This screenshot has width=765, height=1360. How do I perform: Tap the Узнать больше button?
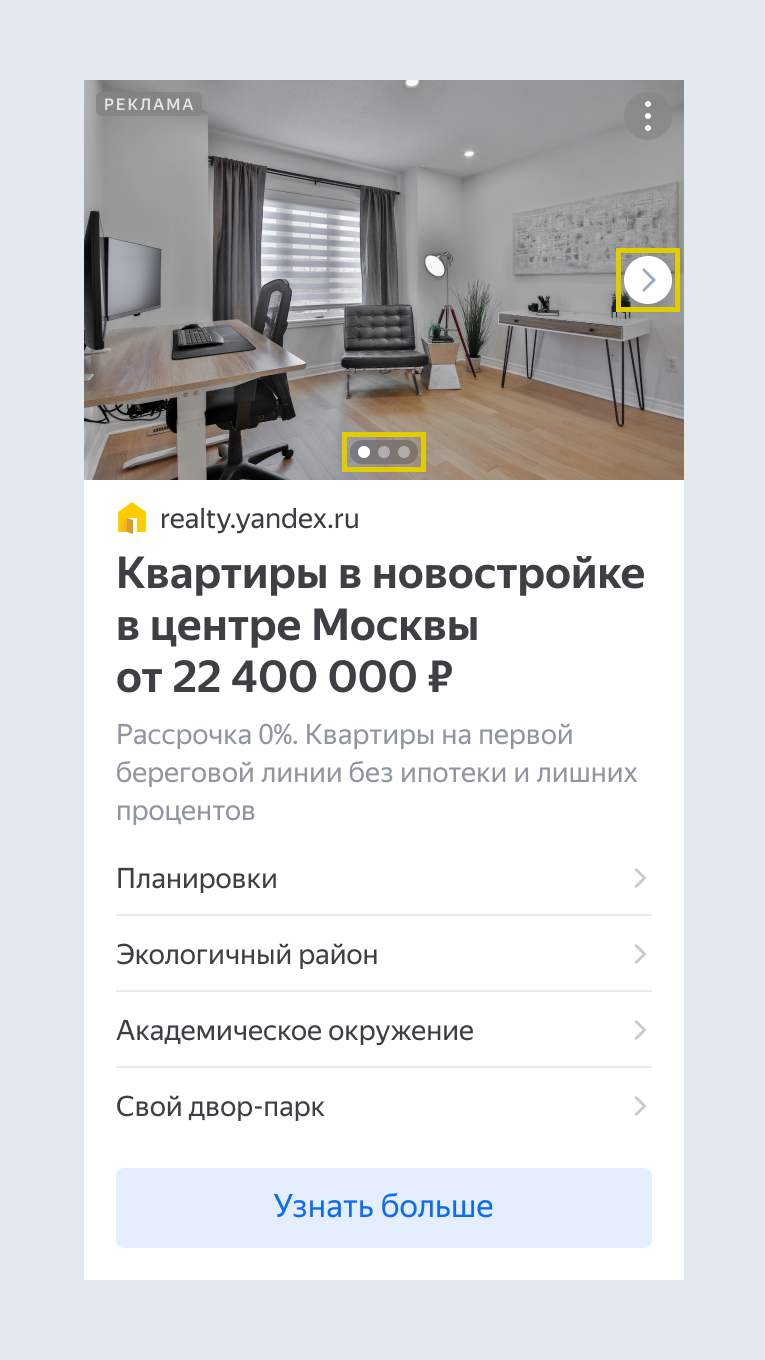click(x=383, y=1207)
